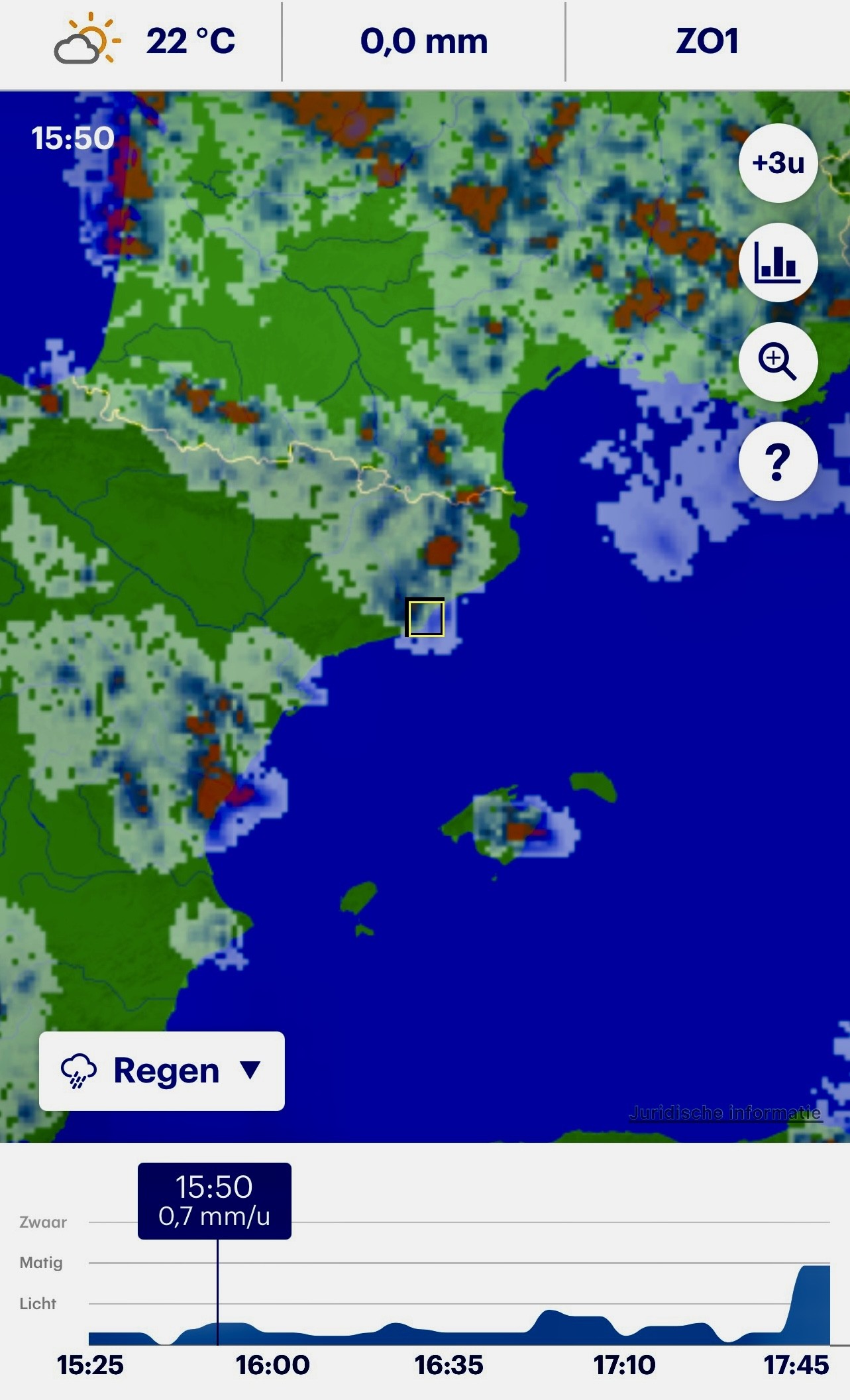Extend the forecast with the +3u button
The width and height of the screenshot is (850, 1400).
point(778,163)
